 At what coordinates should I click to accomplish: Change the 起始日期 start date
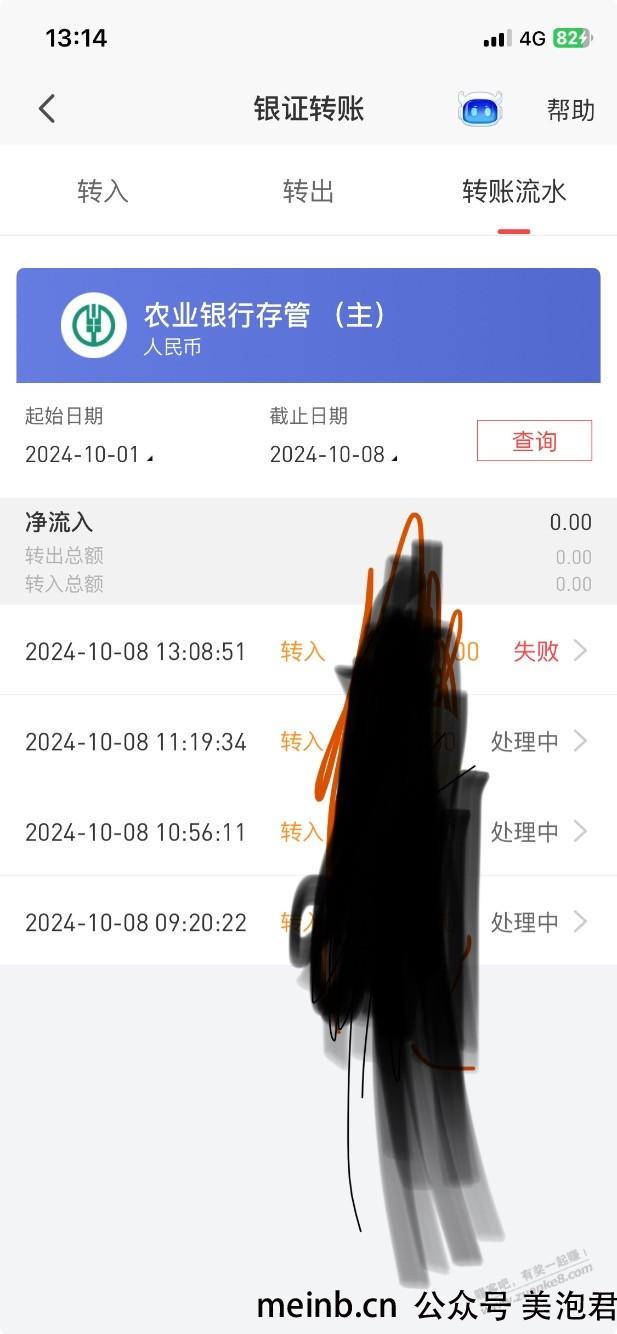coord(90,454)
